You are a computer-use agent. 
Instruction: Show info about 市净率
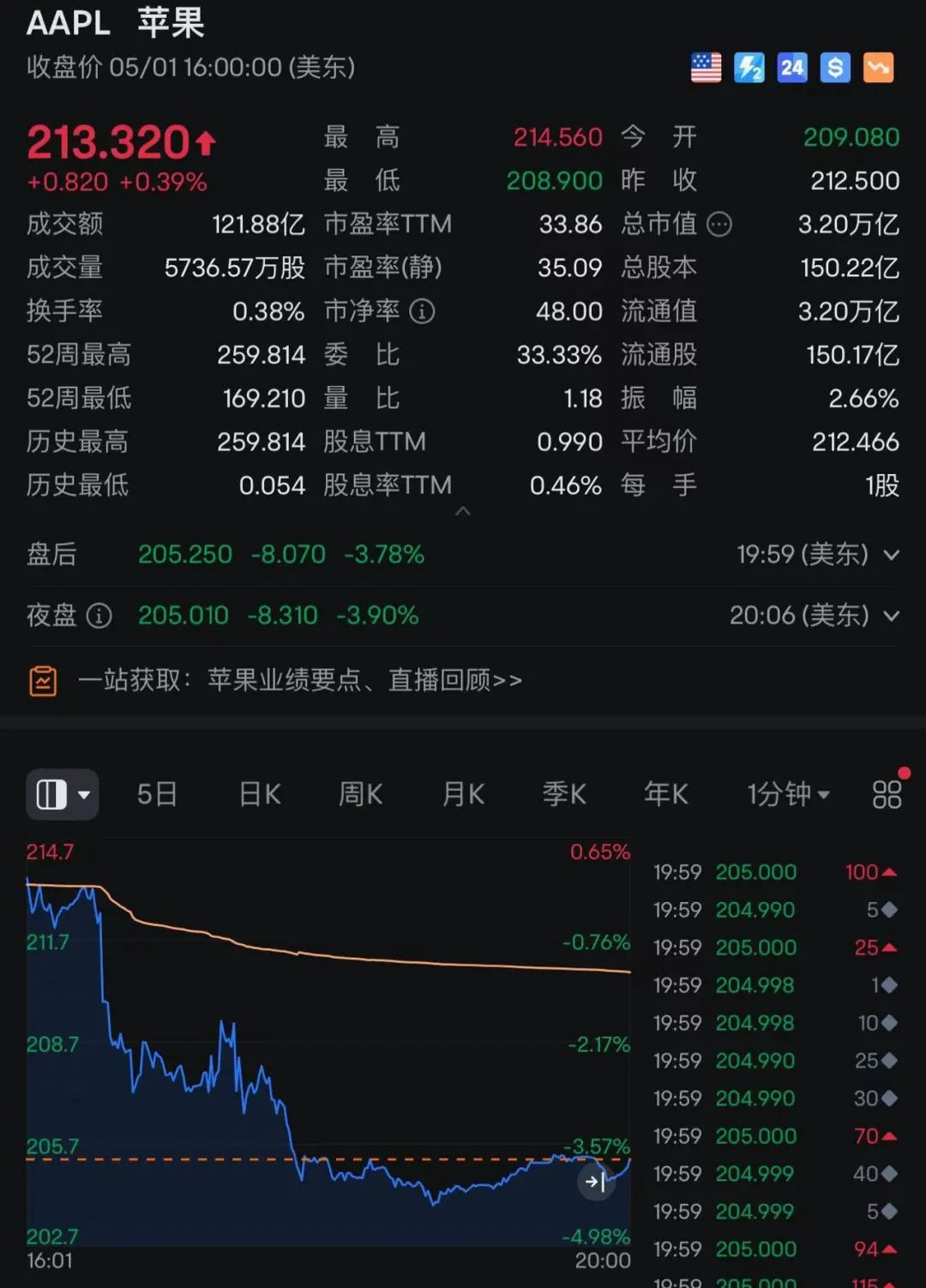point(422,311)
